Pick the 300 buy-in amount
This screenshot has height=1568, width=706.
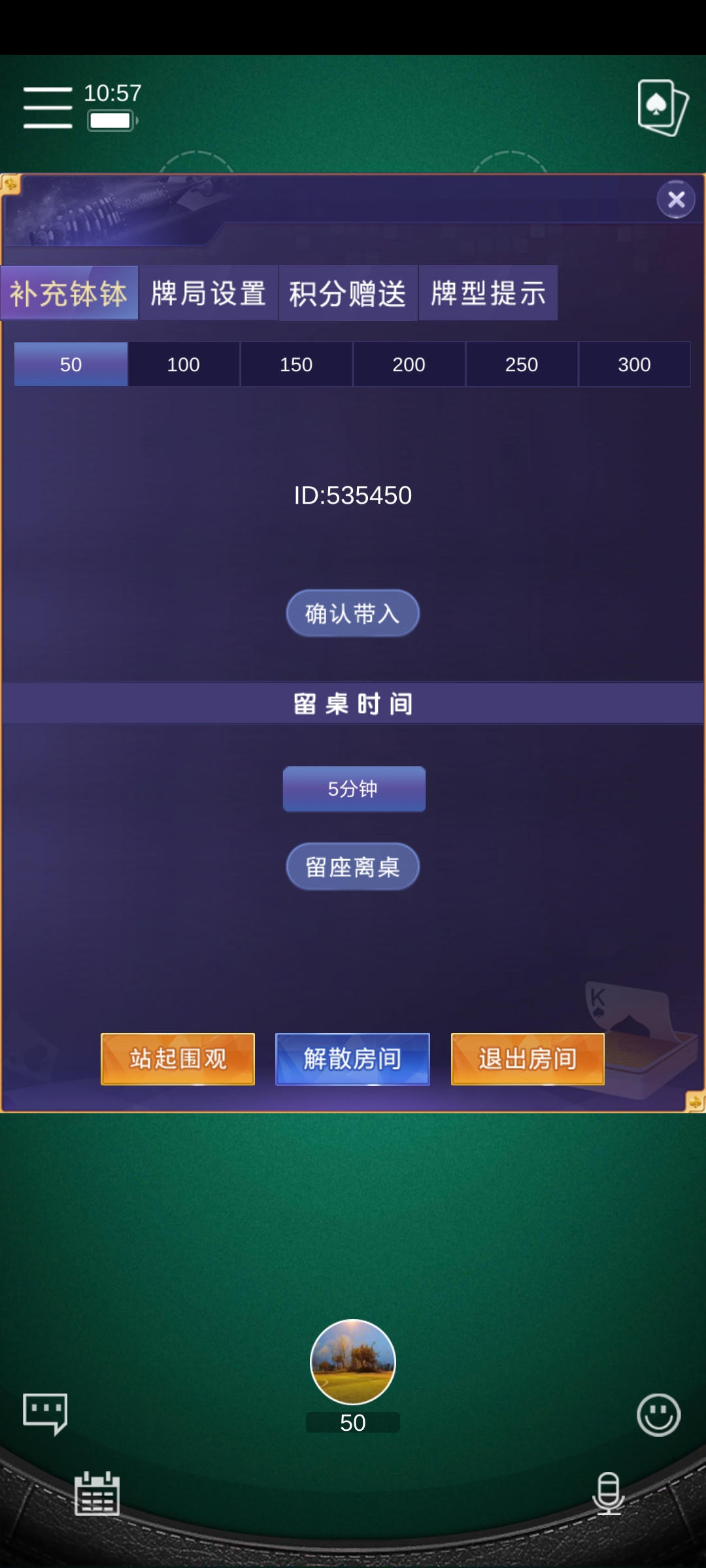(x=634, y=365)
